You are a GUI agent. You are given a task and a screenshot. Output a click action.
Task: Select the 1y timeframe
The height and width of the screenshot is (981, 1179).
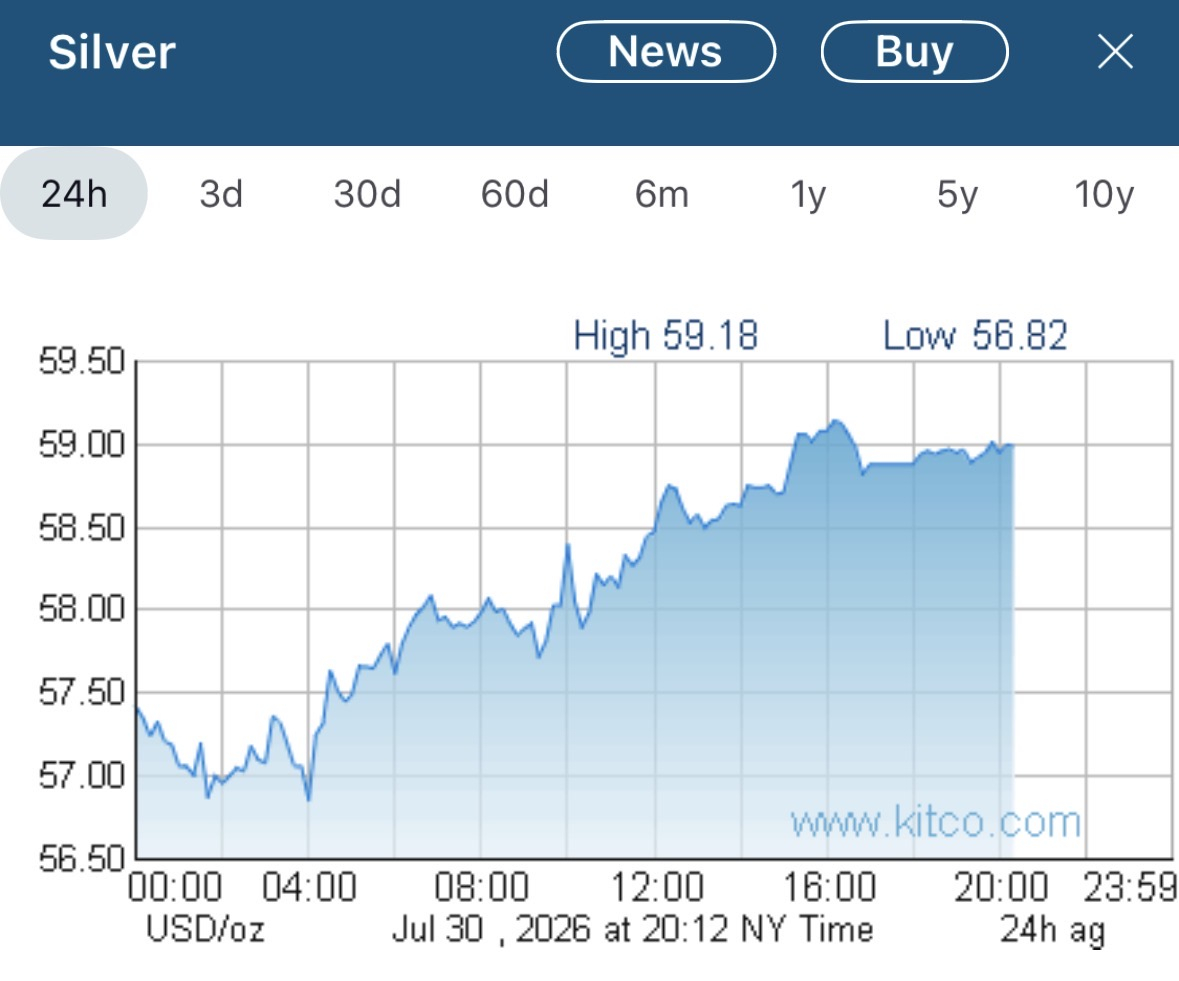point(808,194)
